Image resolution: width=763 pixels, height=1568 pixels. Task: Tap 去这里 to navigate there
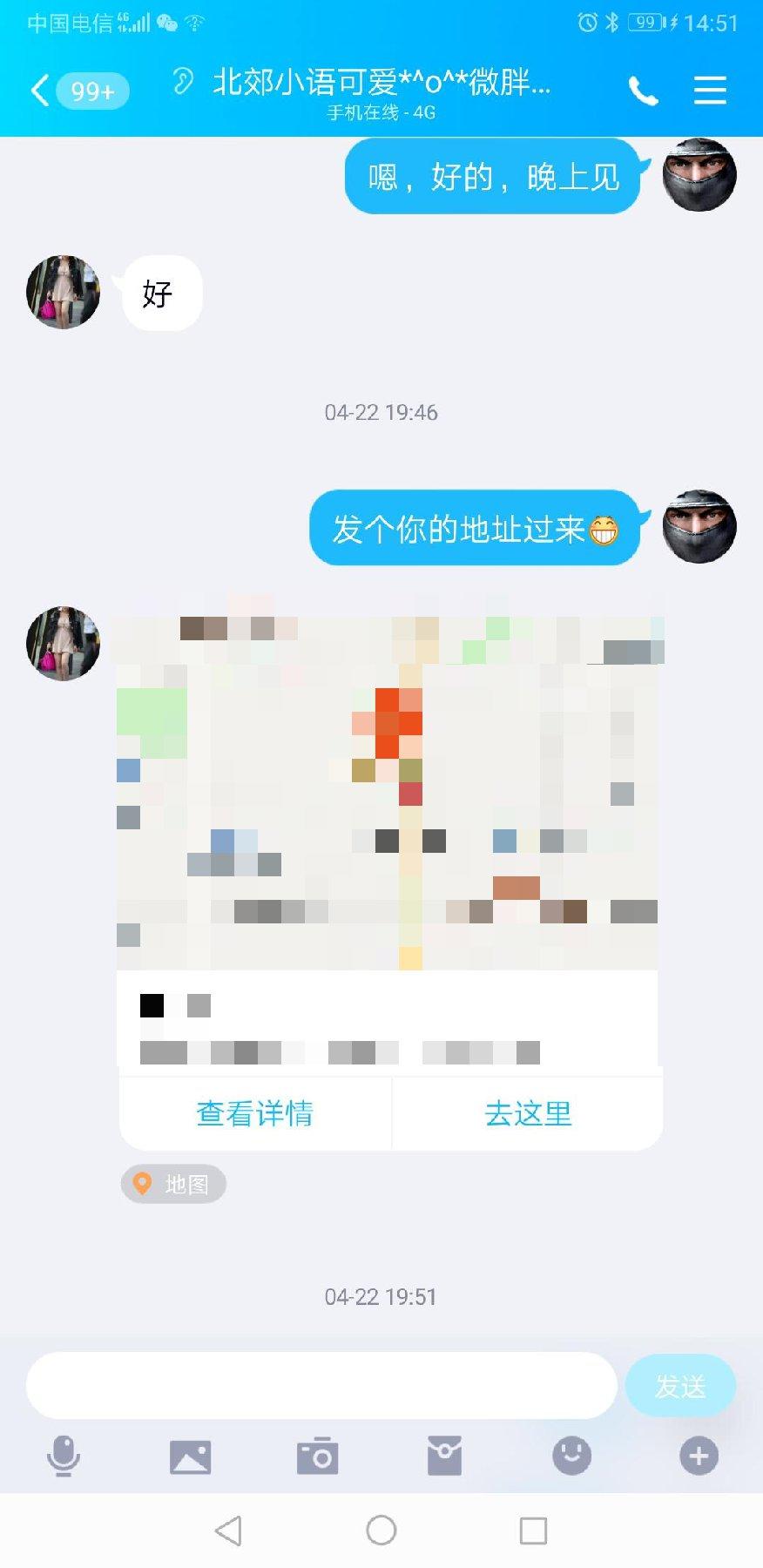coord(528,1113)
